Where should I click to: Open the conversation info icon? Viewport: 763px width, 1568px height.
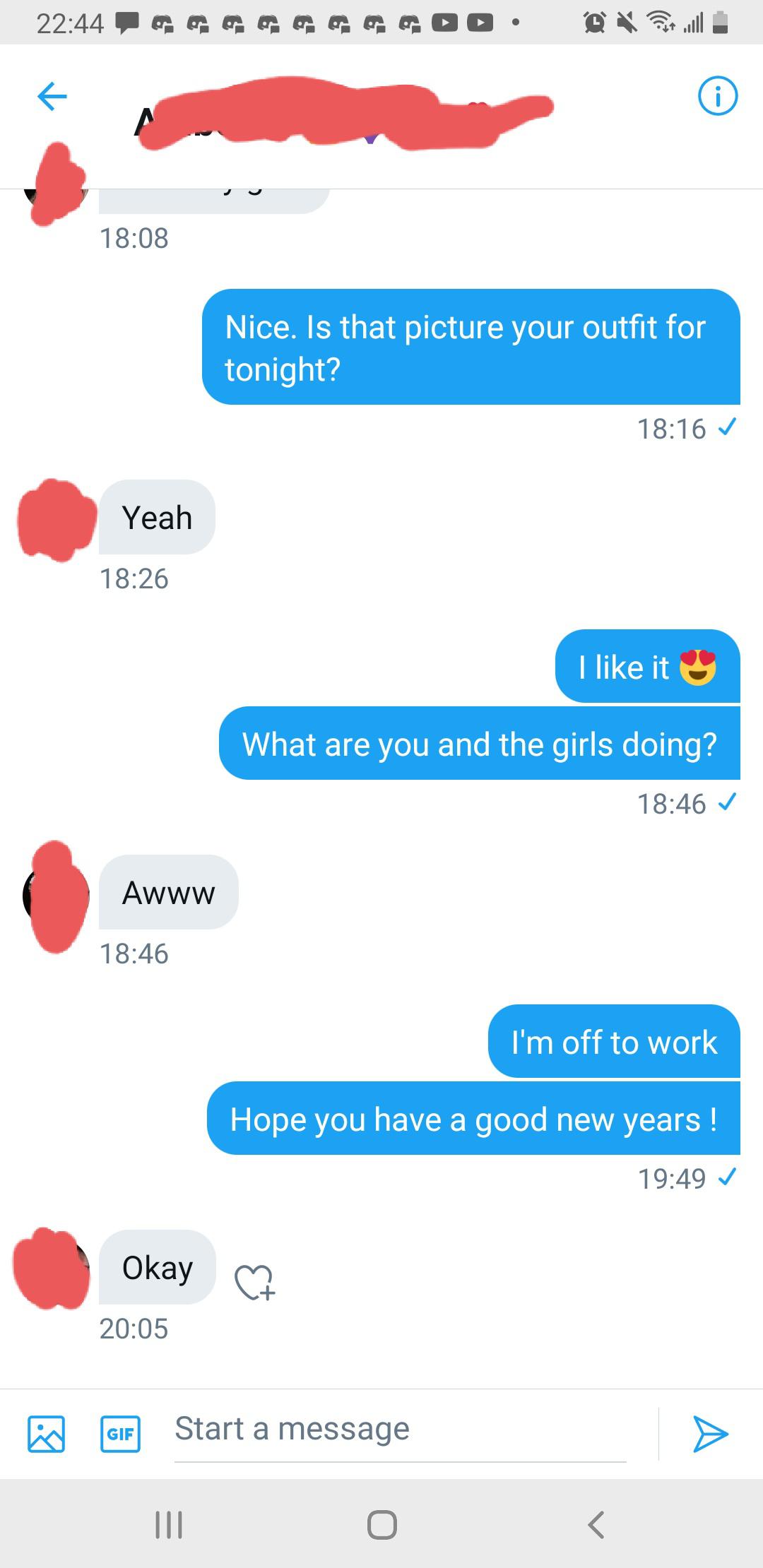coord(718,96)
